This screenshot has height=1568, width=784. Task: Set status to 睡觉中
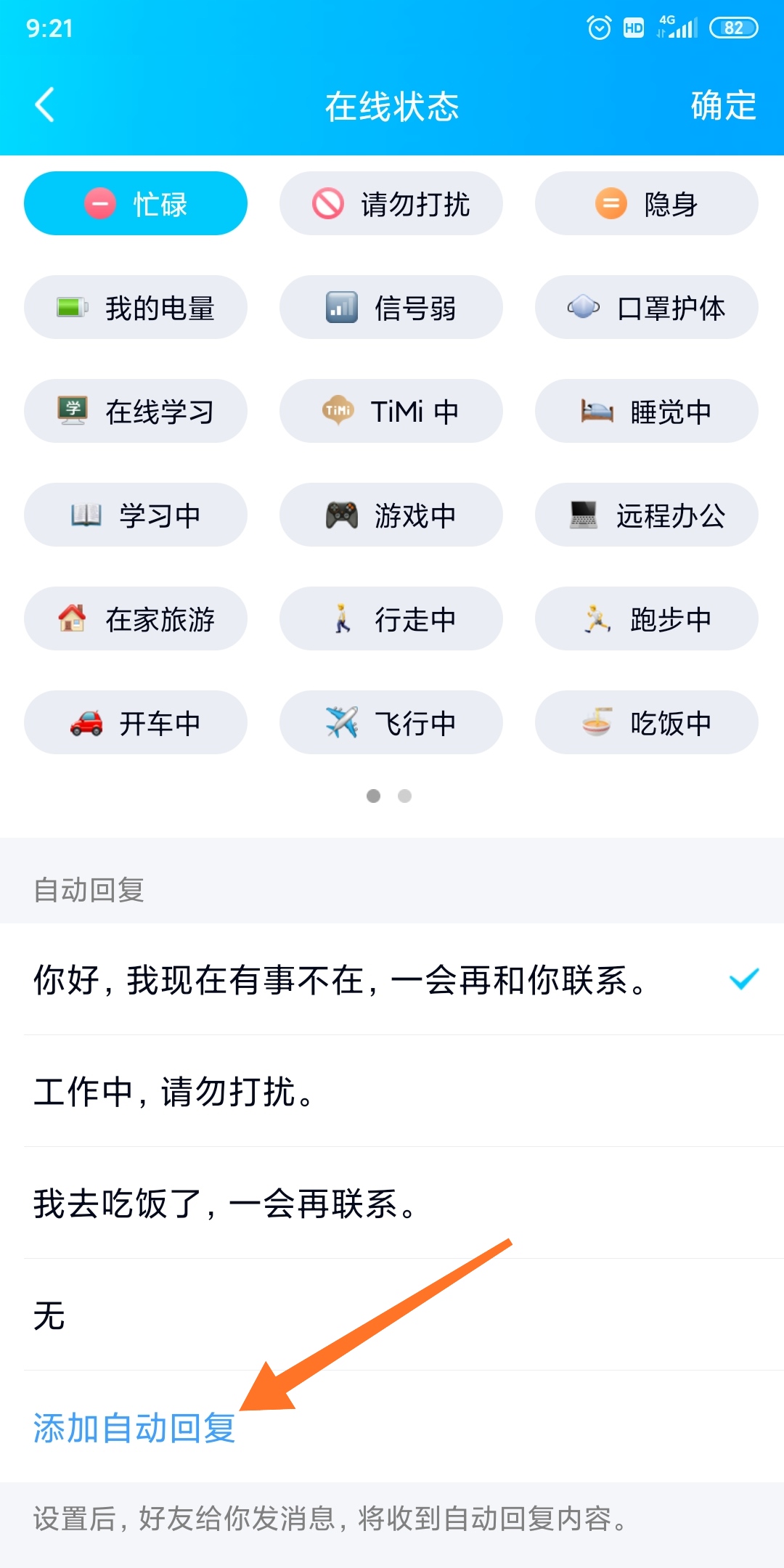click(x=646, y=412)
